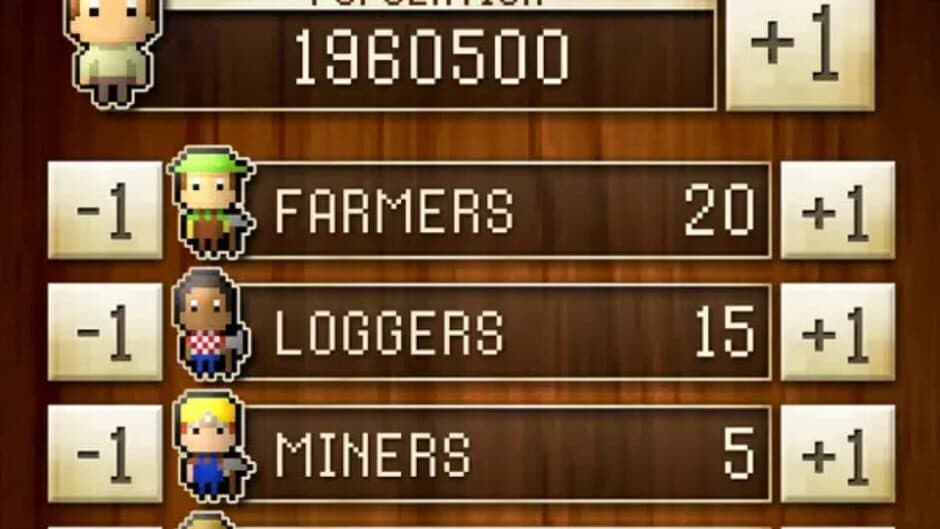
Task: Increase loggers by one
Action: tap(837, 332)
